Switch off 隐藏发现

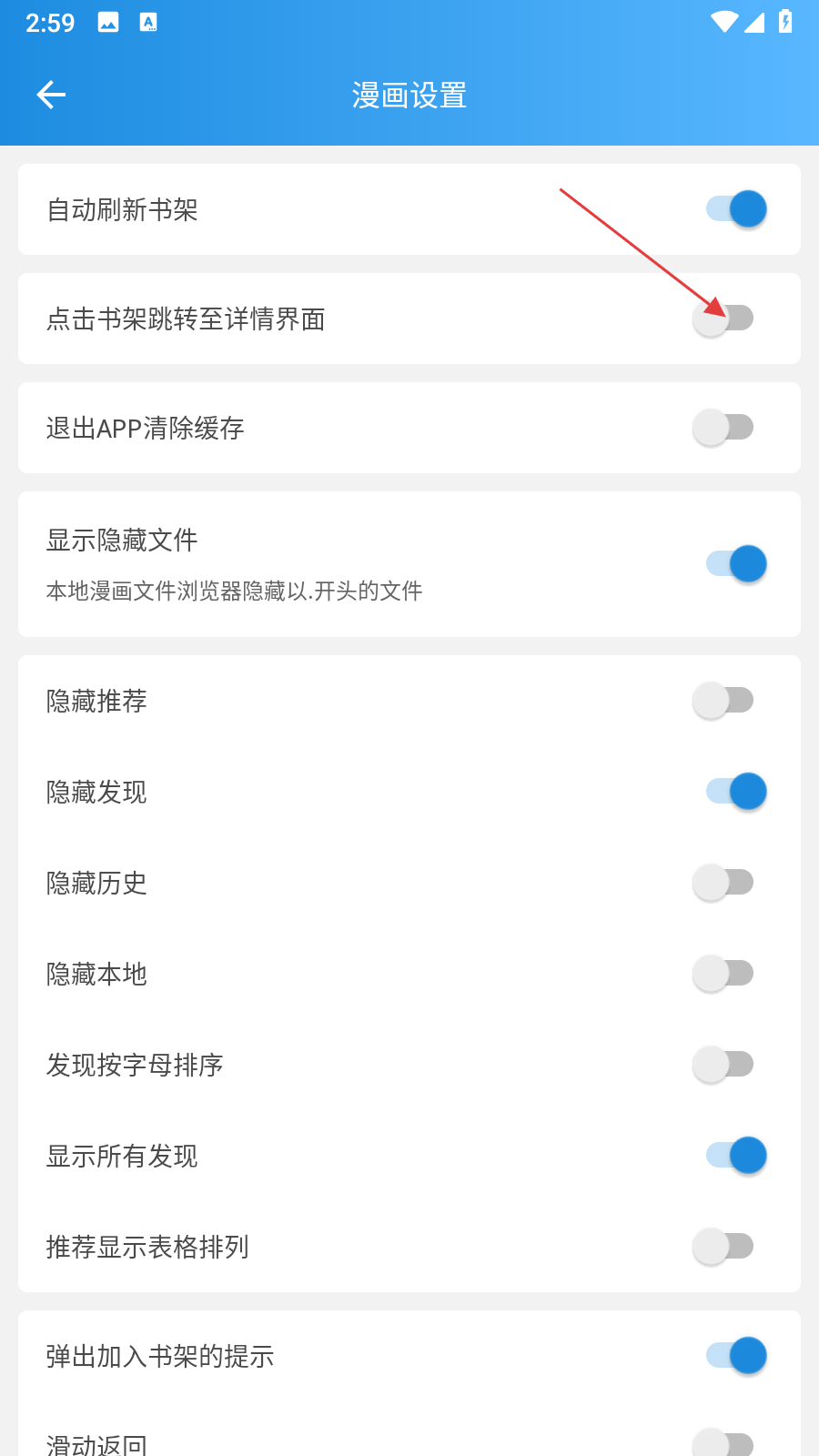(x=735, y=792)
